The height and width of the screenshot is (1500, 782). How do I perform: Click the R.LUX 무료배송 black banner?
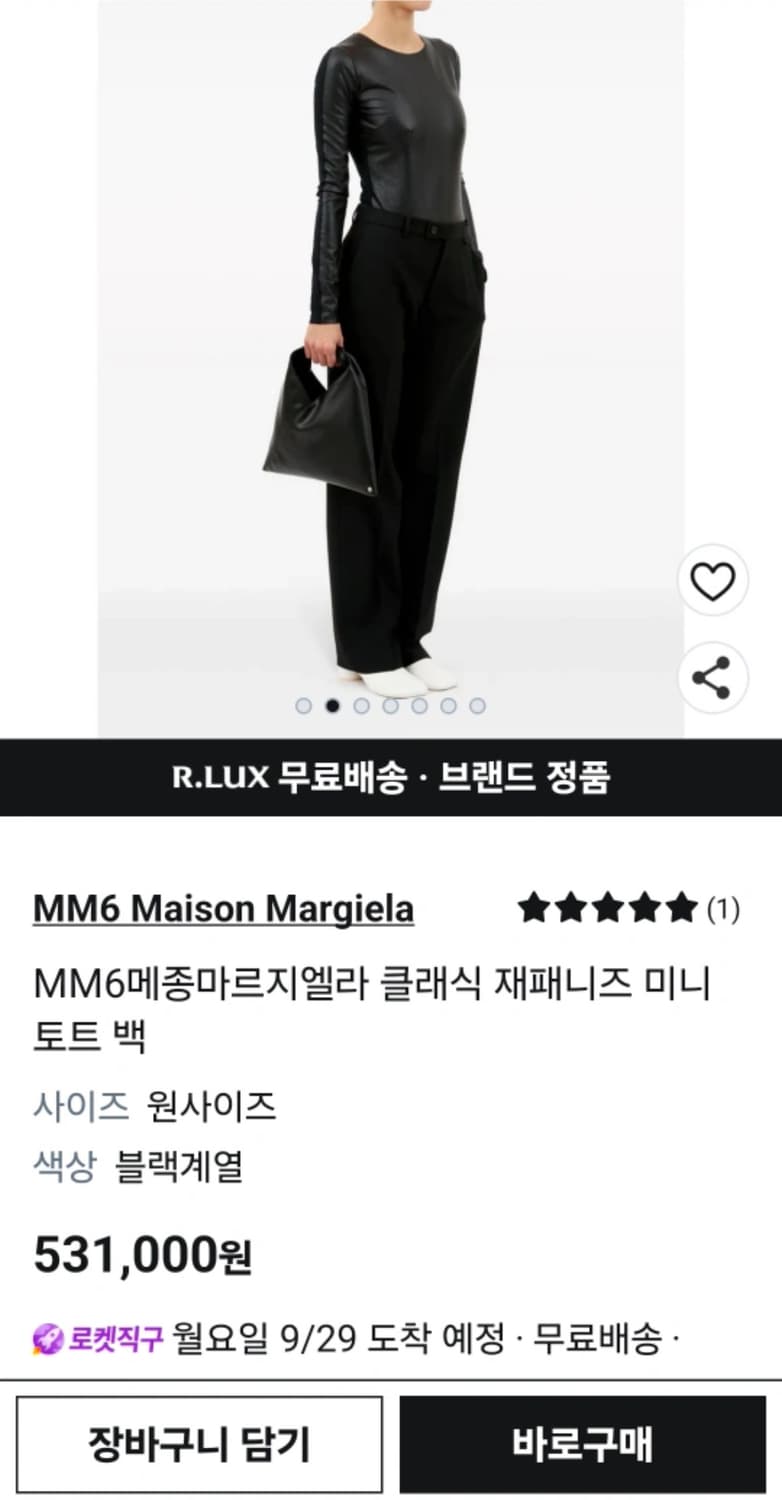(391, 775)
